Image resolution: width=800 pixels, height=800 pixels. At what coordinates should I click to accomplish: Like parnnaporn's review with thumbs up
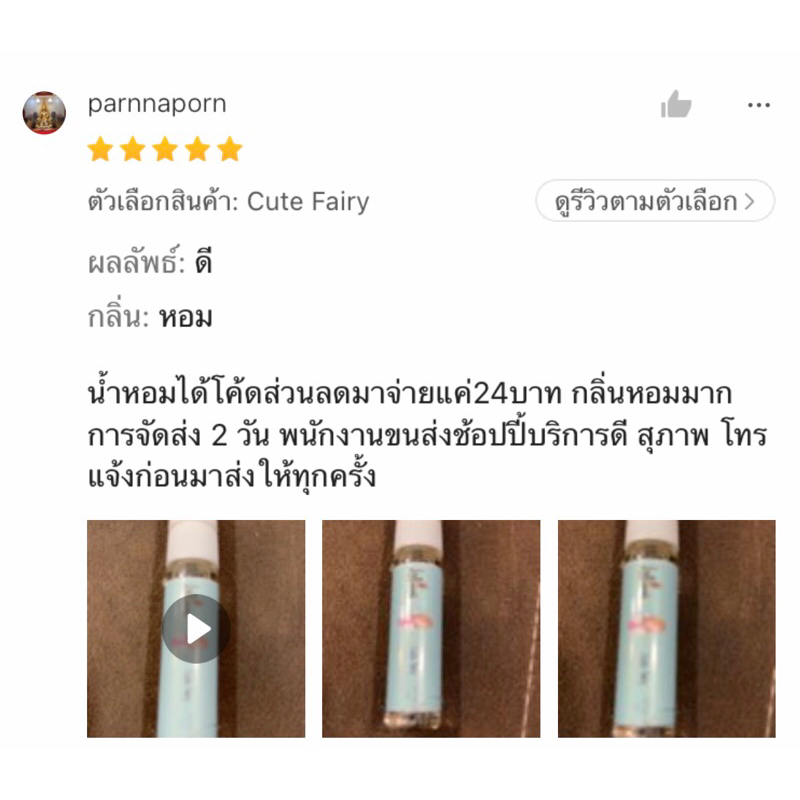676,104
